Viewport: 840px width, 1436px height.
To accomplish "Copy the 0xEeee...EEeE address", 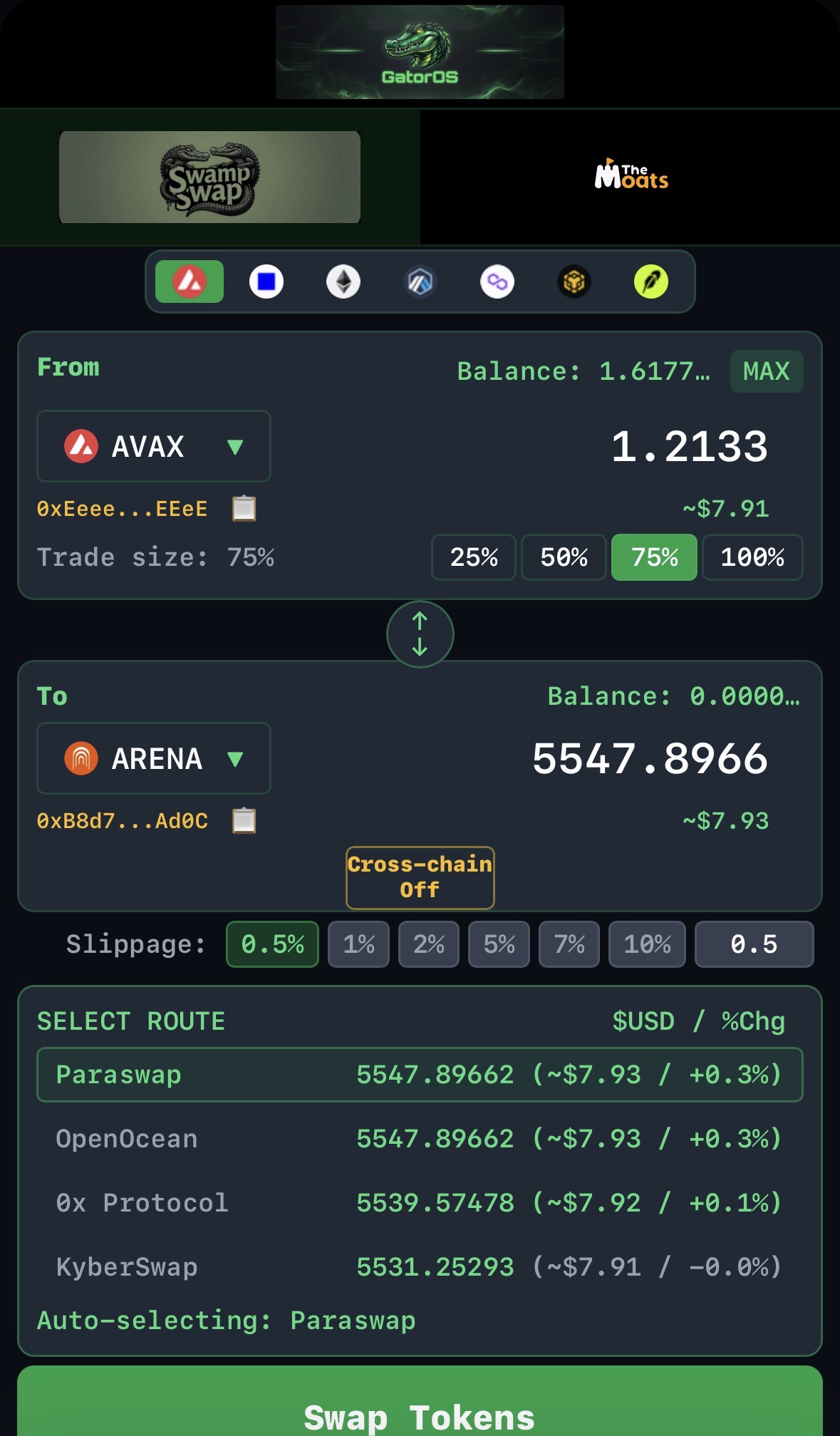I will click(x=244, y=509).
